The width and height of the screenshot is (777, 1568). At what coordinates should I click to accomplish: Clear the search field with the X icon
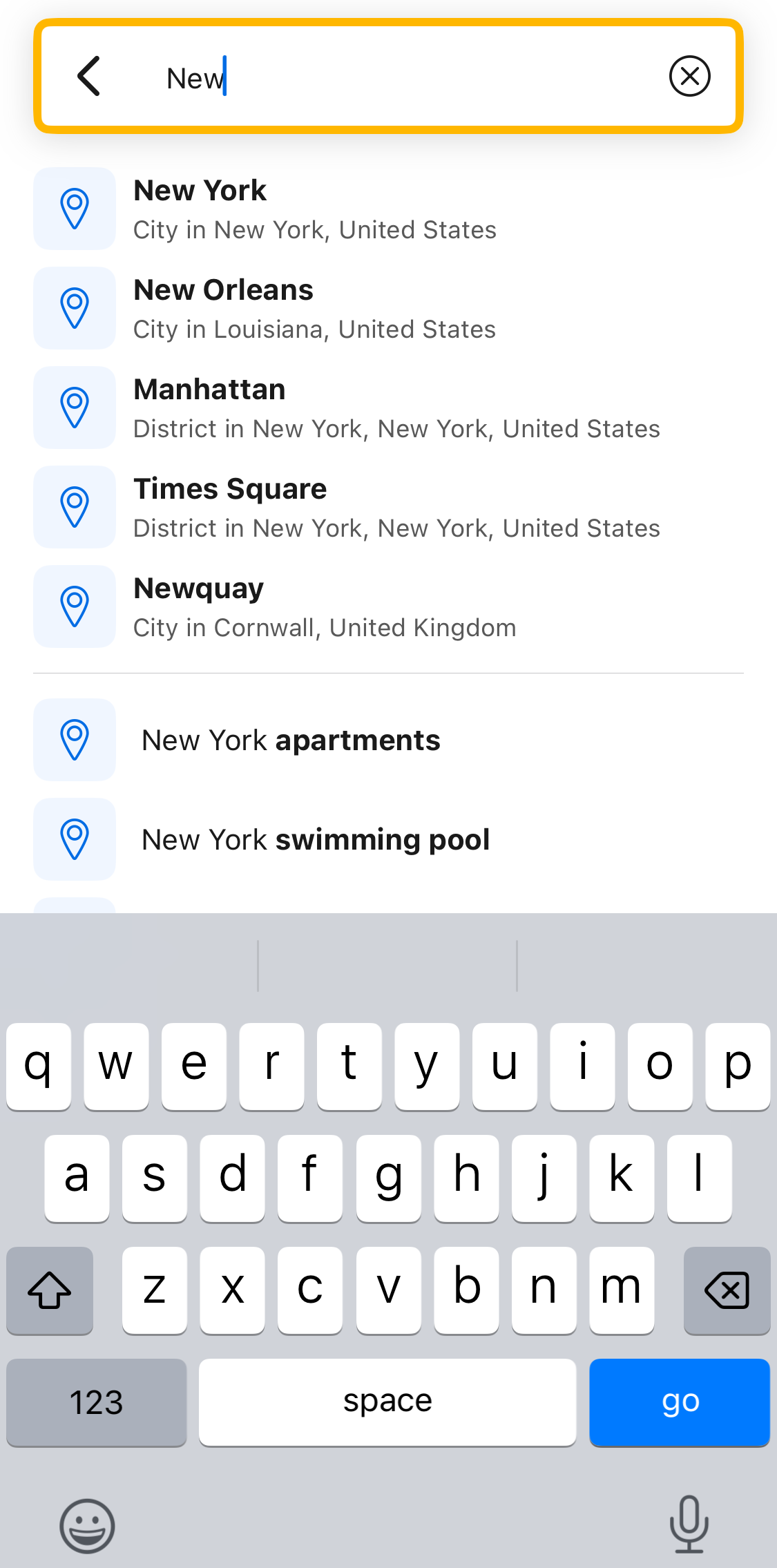click(x=689, y=76)
